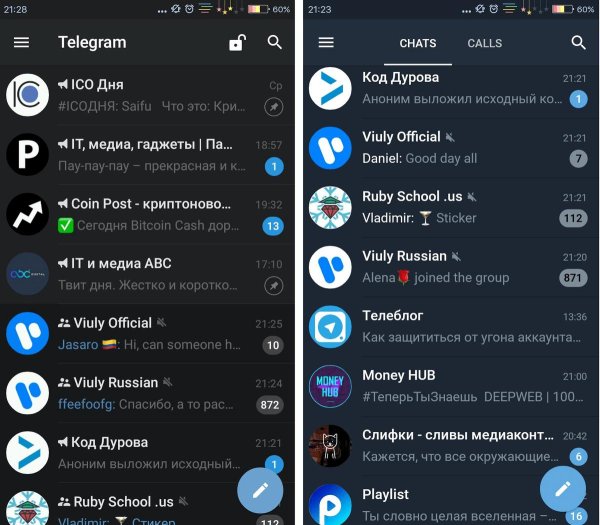Open the IT, медиа, гаджеты channel
Image resolution: width=600 pixels, height=525 pixels.
(x=150, y=155)
